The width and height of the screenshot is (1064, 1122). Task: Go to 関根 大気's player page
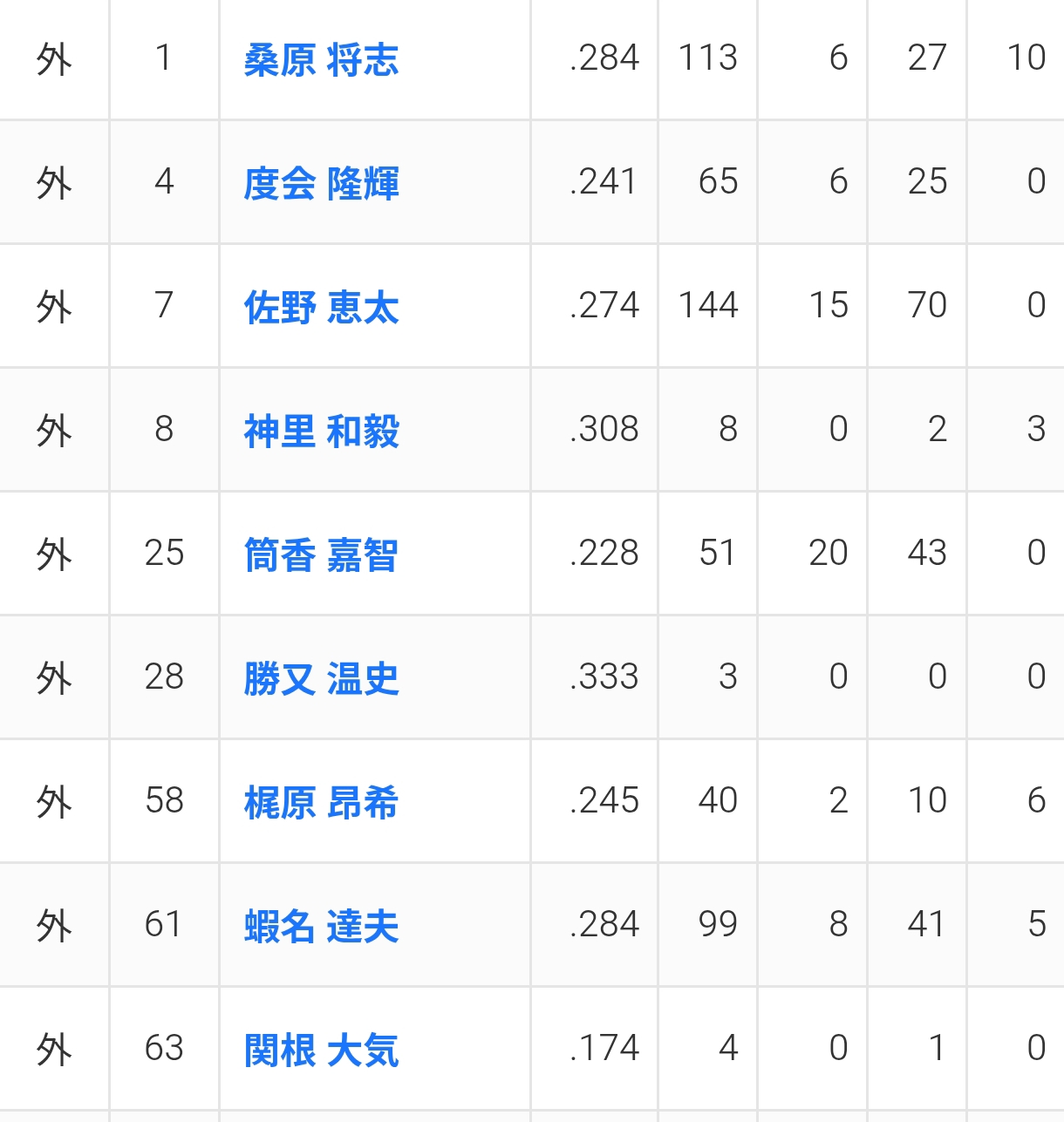pyautogui.click(x=321, y=1050)
